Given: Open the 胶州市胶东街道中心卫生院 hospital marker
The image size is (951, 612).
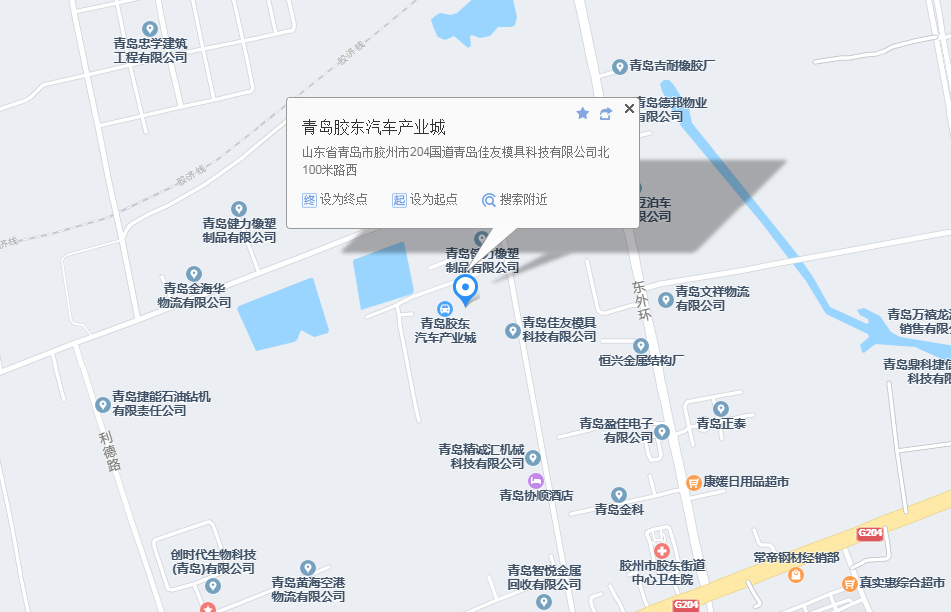Looking at the screenshot, I should point(661,551).
